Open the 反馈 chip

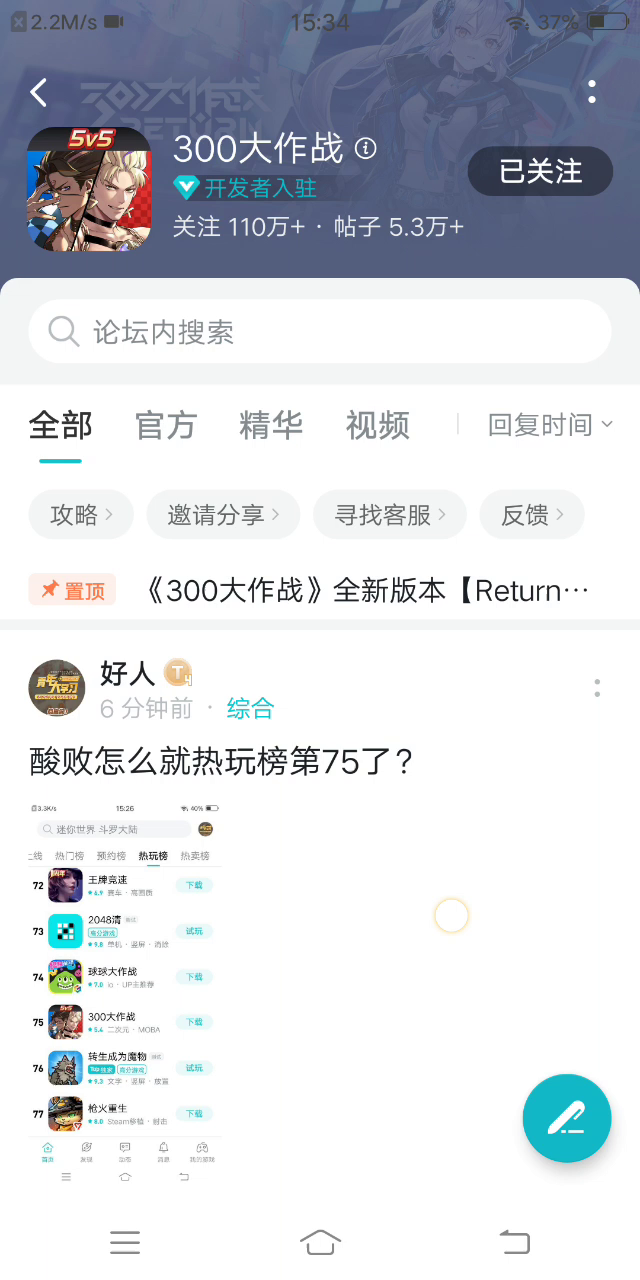click(x=532, y=515)
